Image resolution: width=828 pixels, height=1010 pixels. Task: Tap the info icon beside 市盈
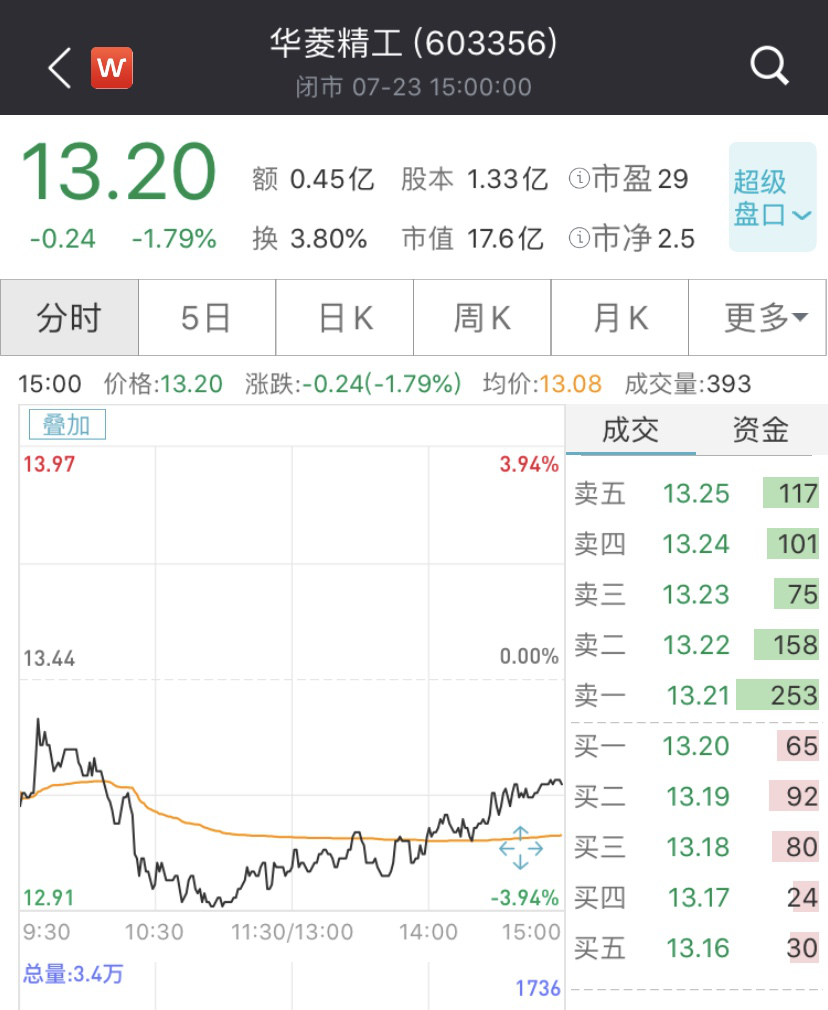tap(579, 179)
